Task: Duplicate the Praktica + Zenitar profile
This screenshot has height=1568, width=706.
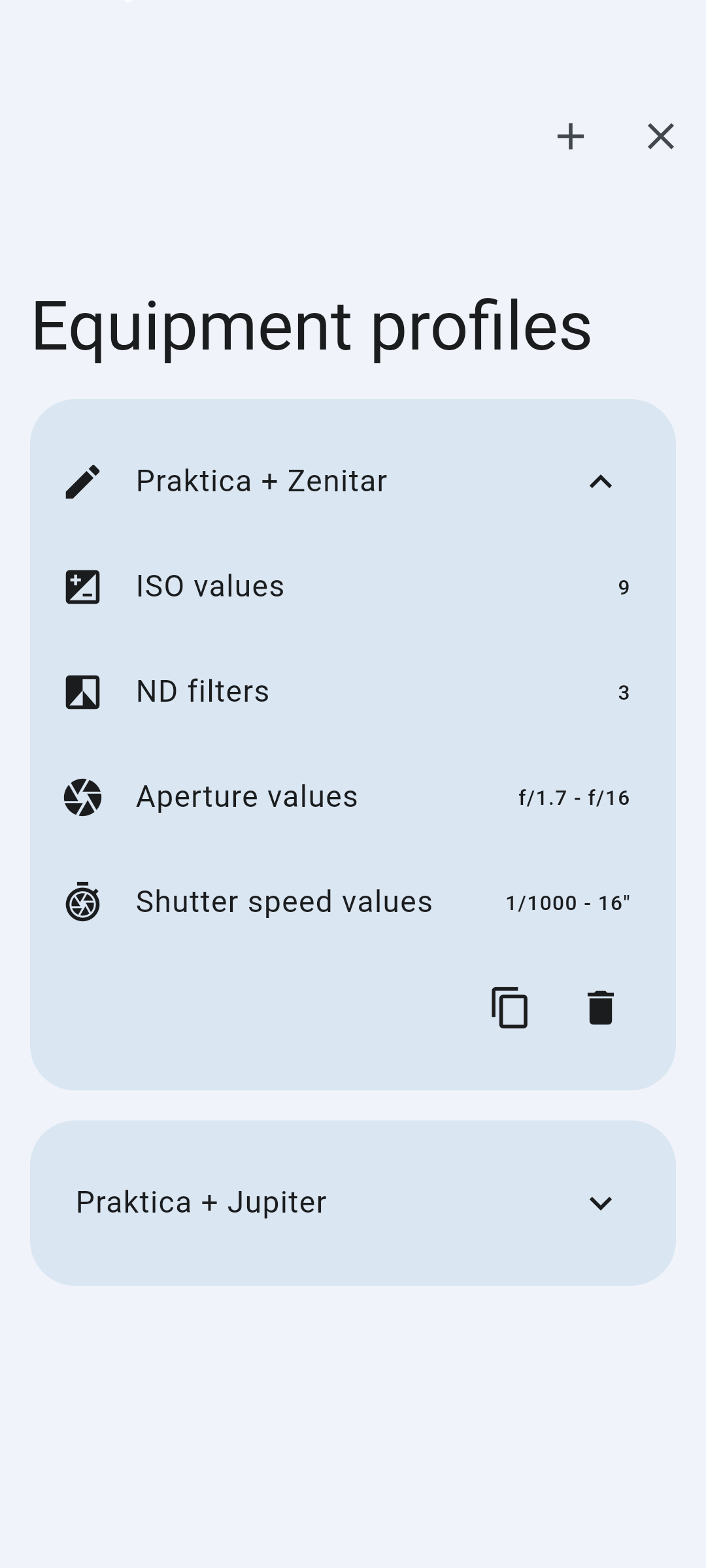Action: (509, 1007)
